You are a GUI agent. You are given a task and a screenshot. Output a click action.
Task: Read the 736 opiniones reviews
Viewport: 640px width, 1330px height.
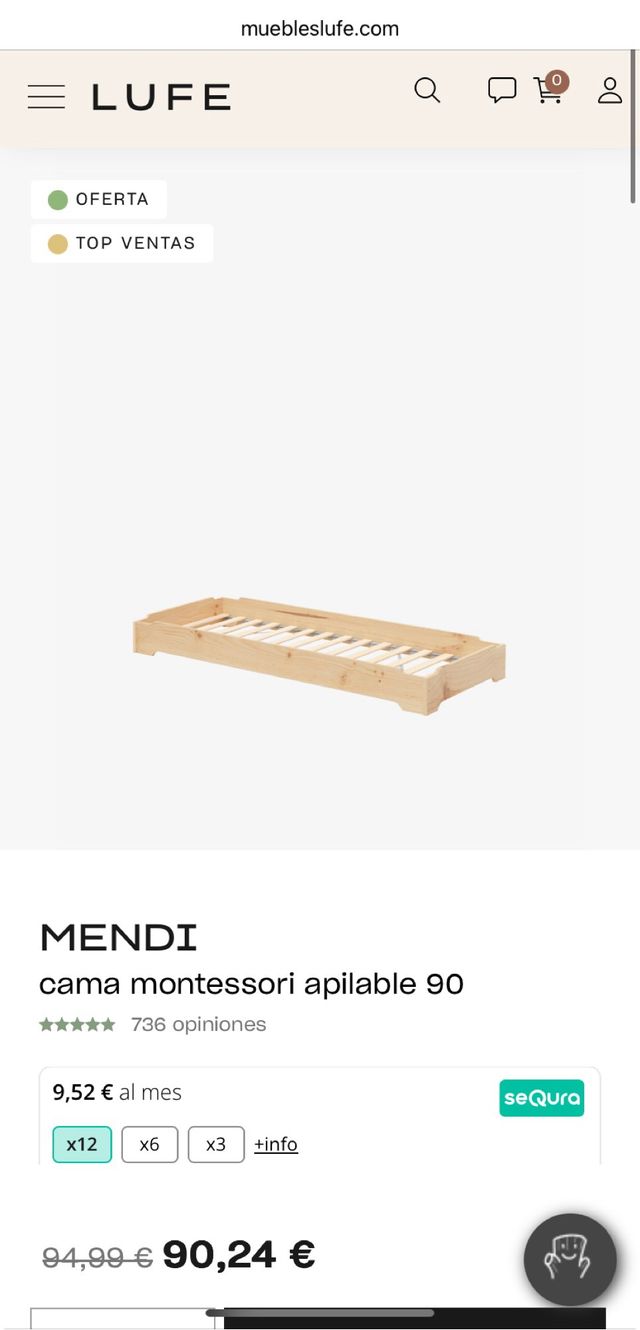tap(198, 1024)
